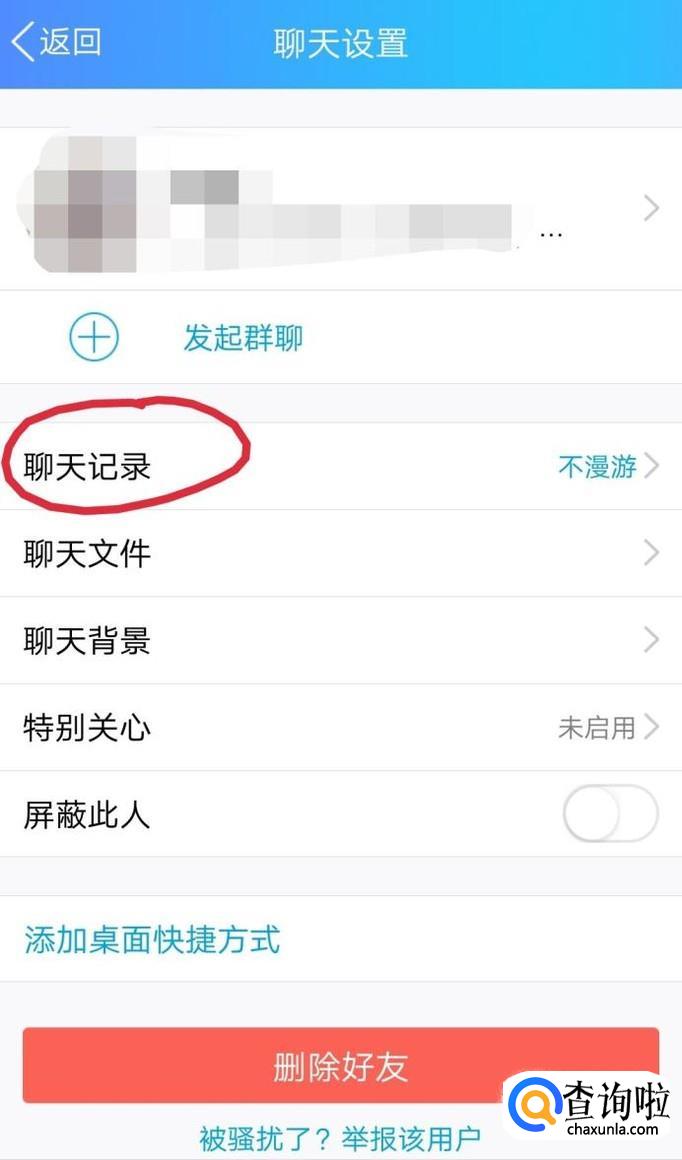Open 聊天背景 chat background settings
This screenshot has height=1160, width=682.
[340, 640]
